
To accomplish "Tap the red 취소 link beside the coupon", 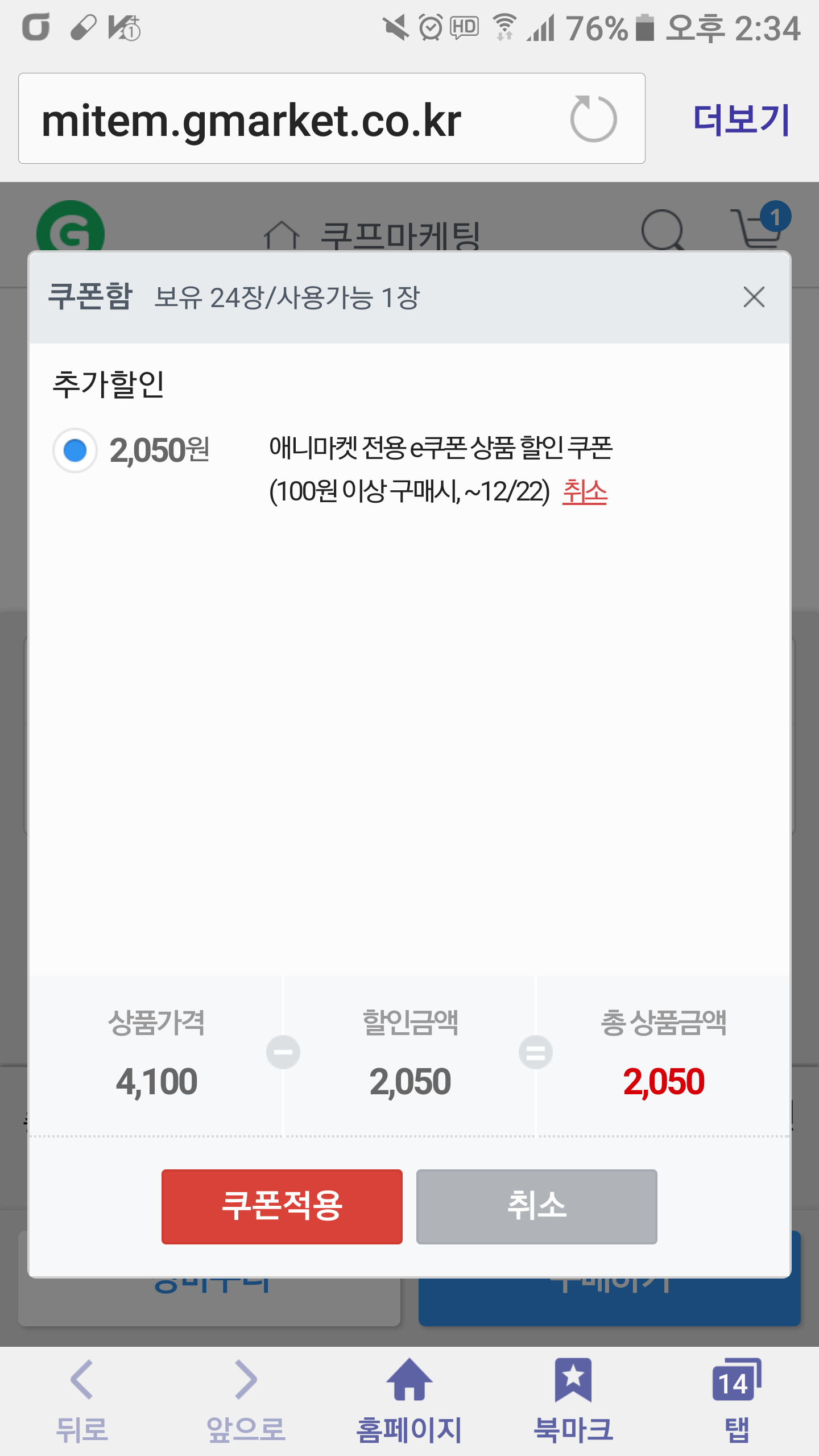I will [585, 492].
